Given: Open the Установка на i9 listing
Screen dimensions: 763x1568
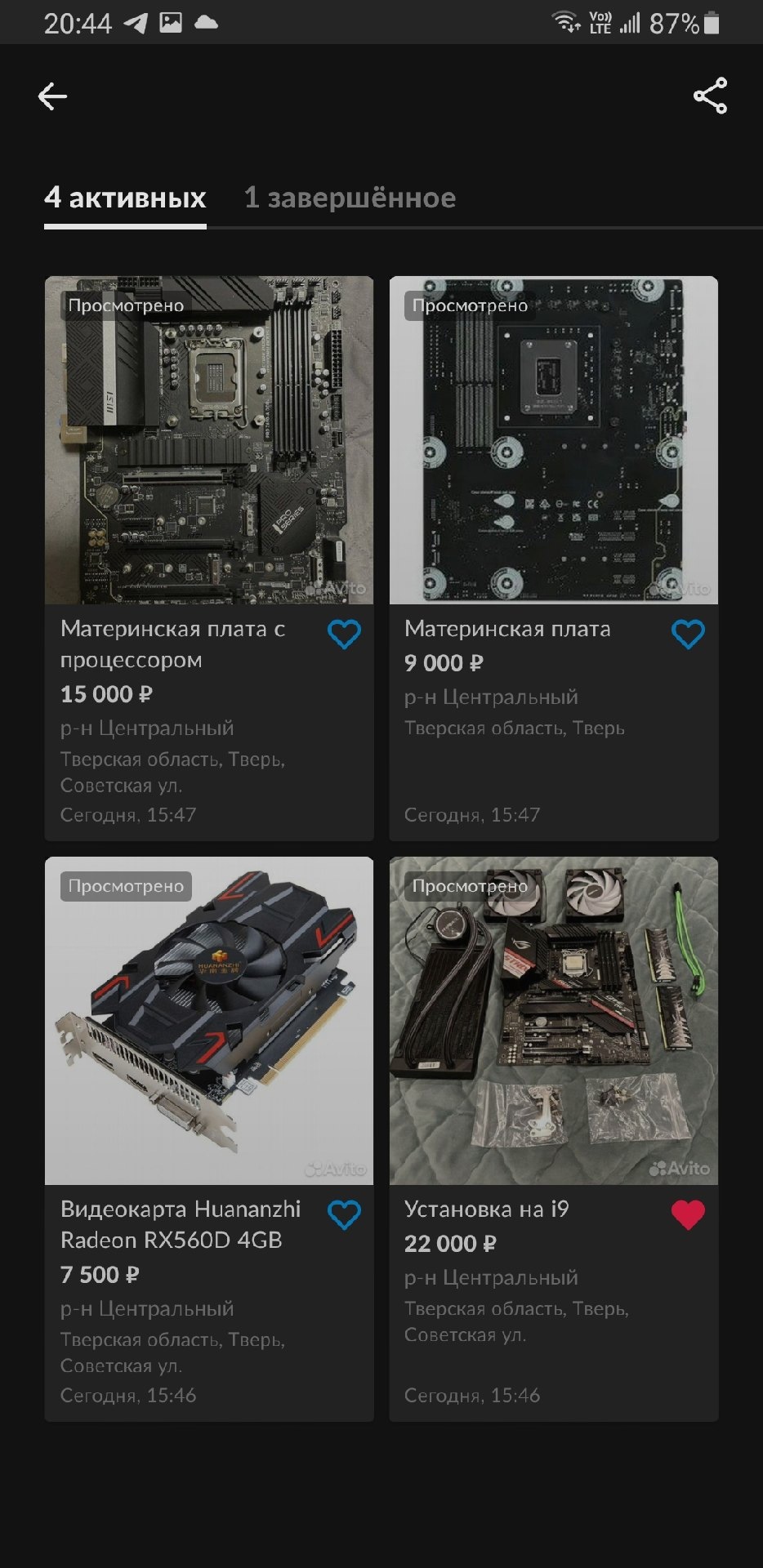Looking at the screenshot, I should coord(553,1021).
